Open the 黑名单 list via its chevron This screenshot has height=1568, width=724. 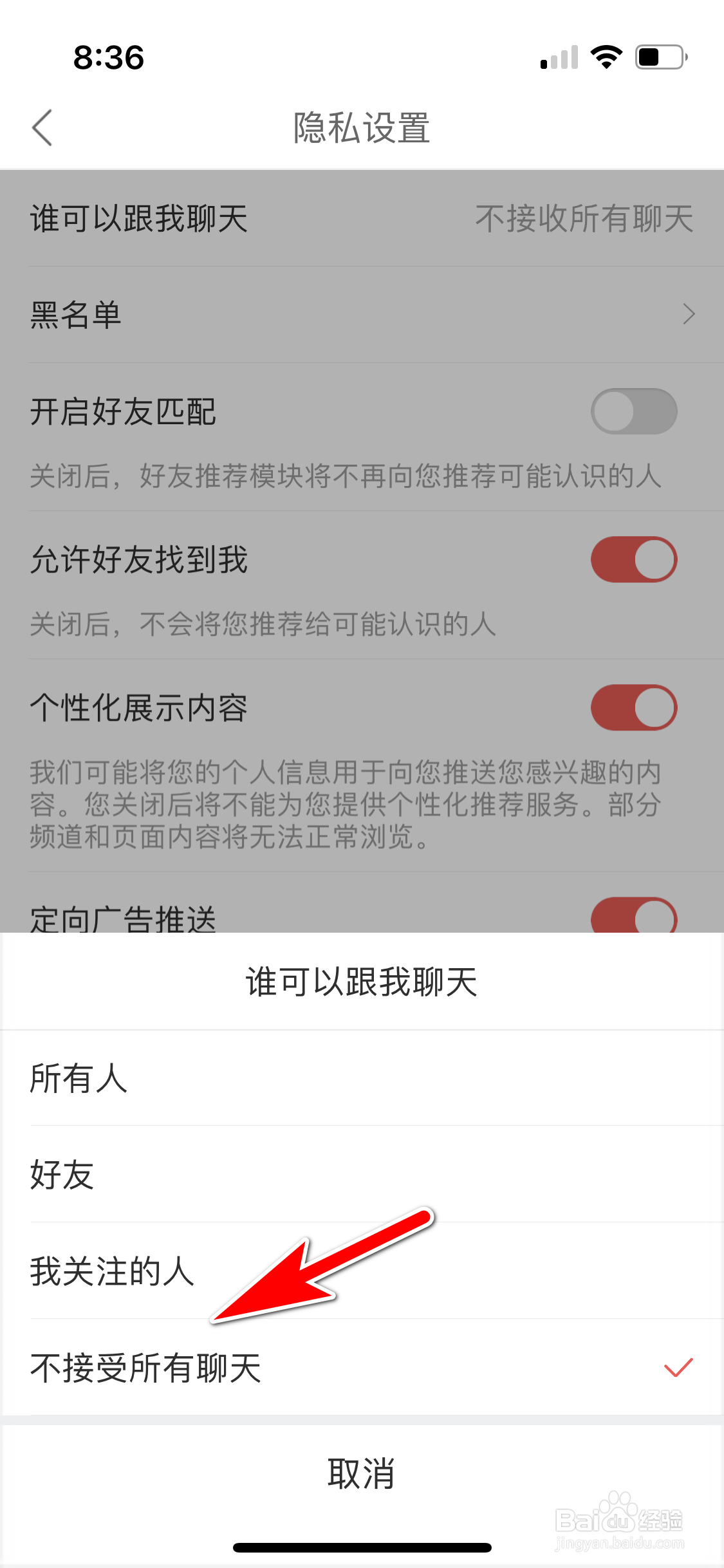point(689,315)
